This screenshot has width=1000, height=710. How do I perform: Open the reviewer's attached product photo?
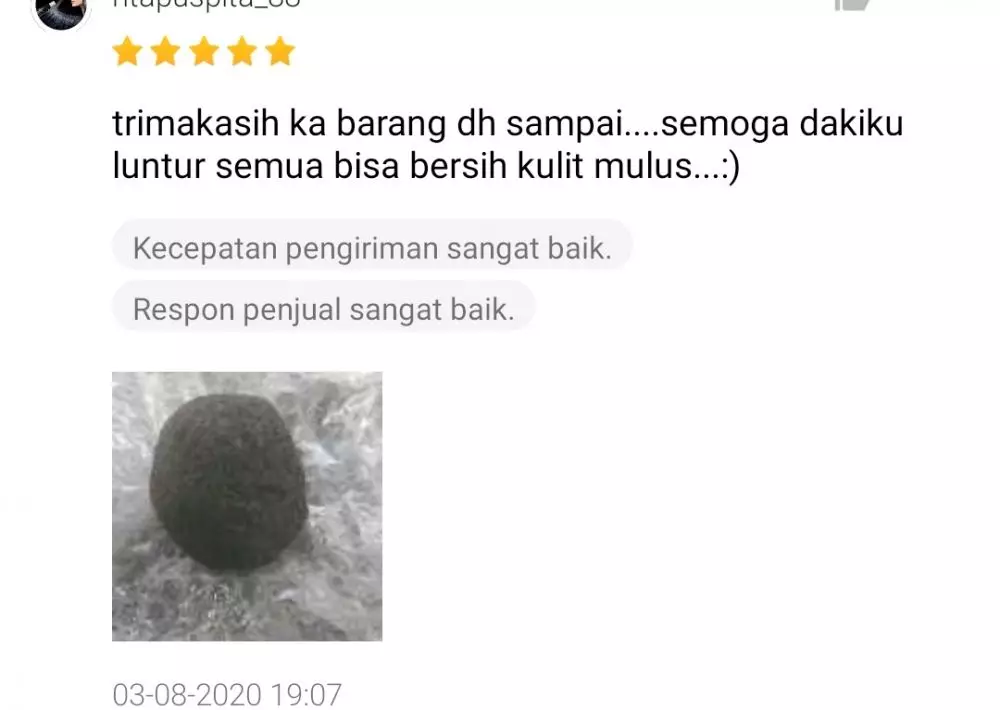247,506
